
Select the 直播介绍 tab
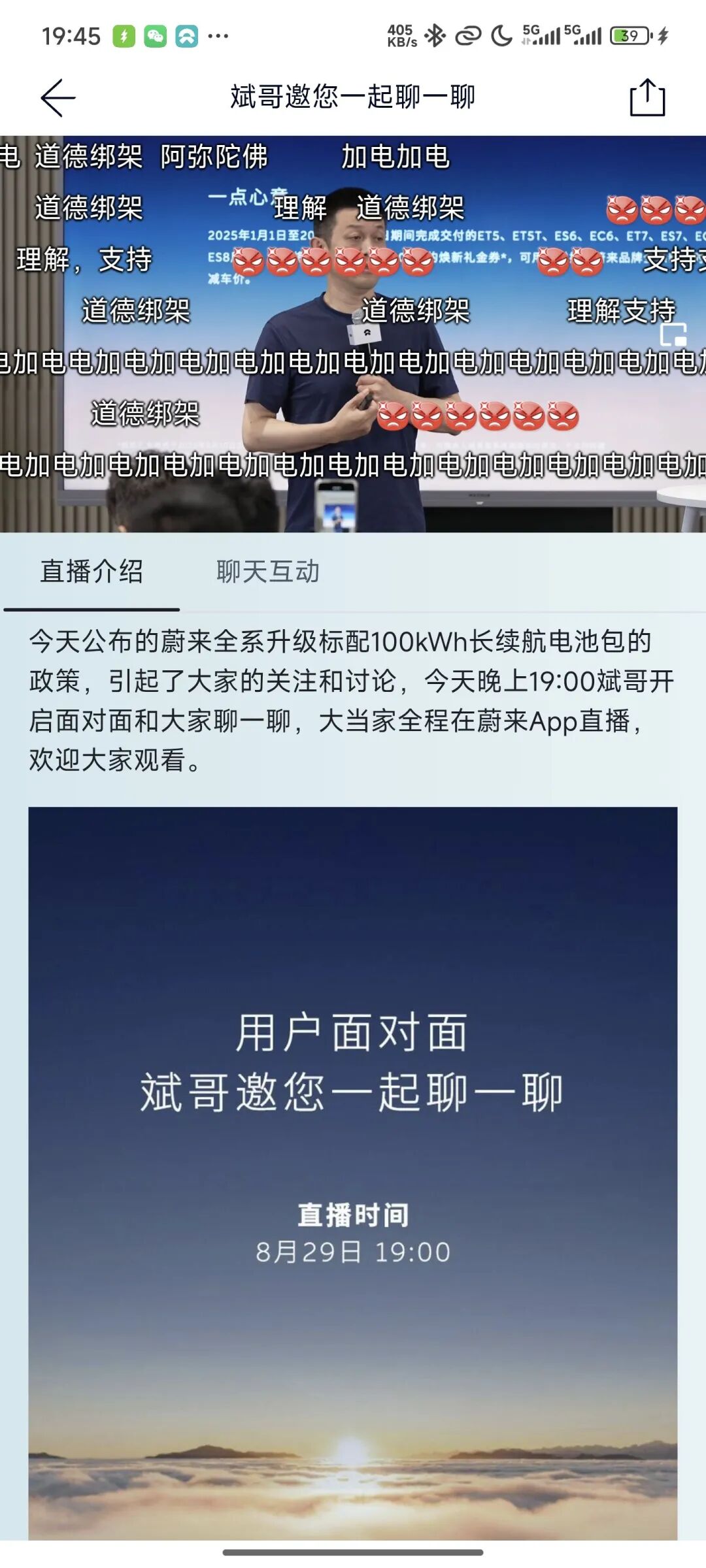[x=92, y=572]
